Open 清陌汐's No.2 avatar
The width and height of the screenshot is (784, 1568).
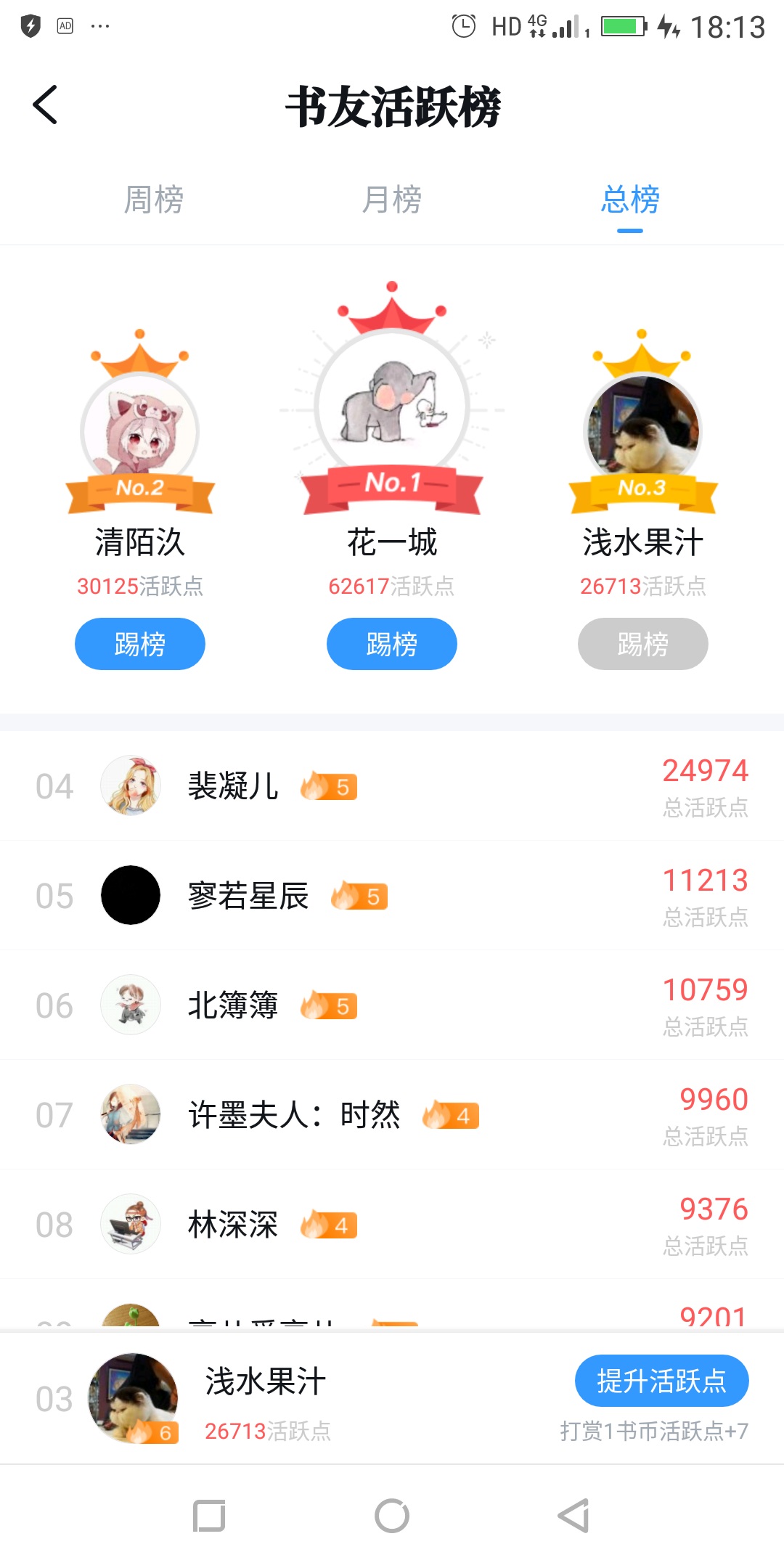click(x=140, y=430)
